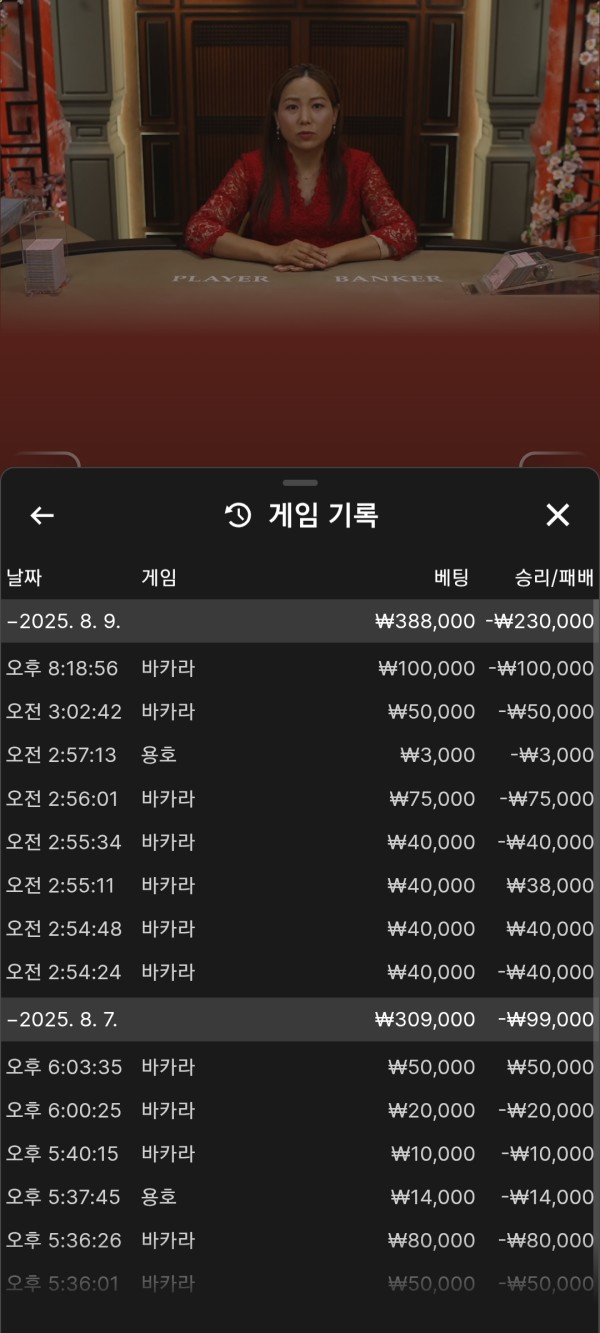Open the 오후 6:00:25 바카라 record
The height and width of the screenshot is (1333, 600).
pyautogui.click(x=300, y=1110)
